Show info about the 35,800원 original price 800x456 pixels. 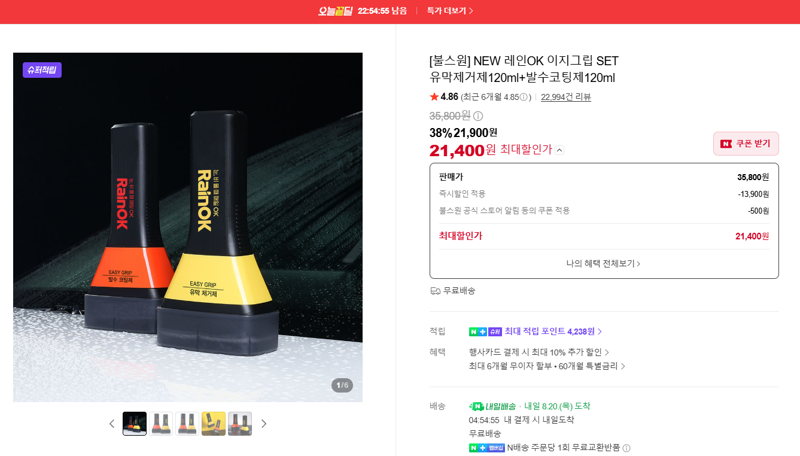478,116
